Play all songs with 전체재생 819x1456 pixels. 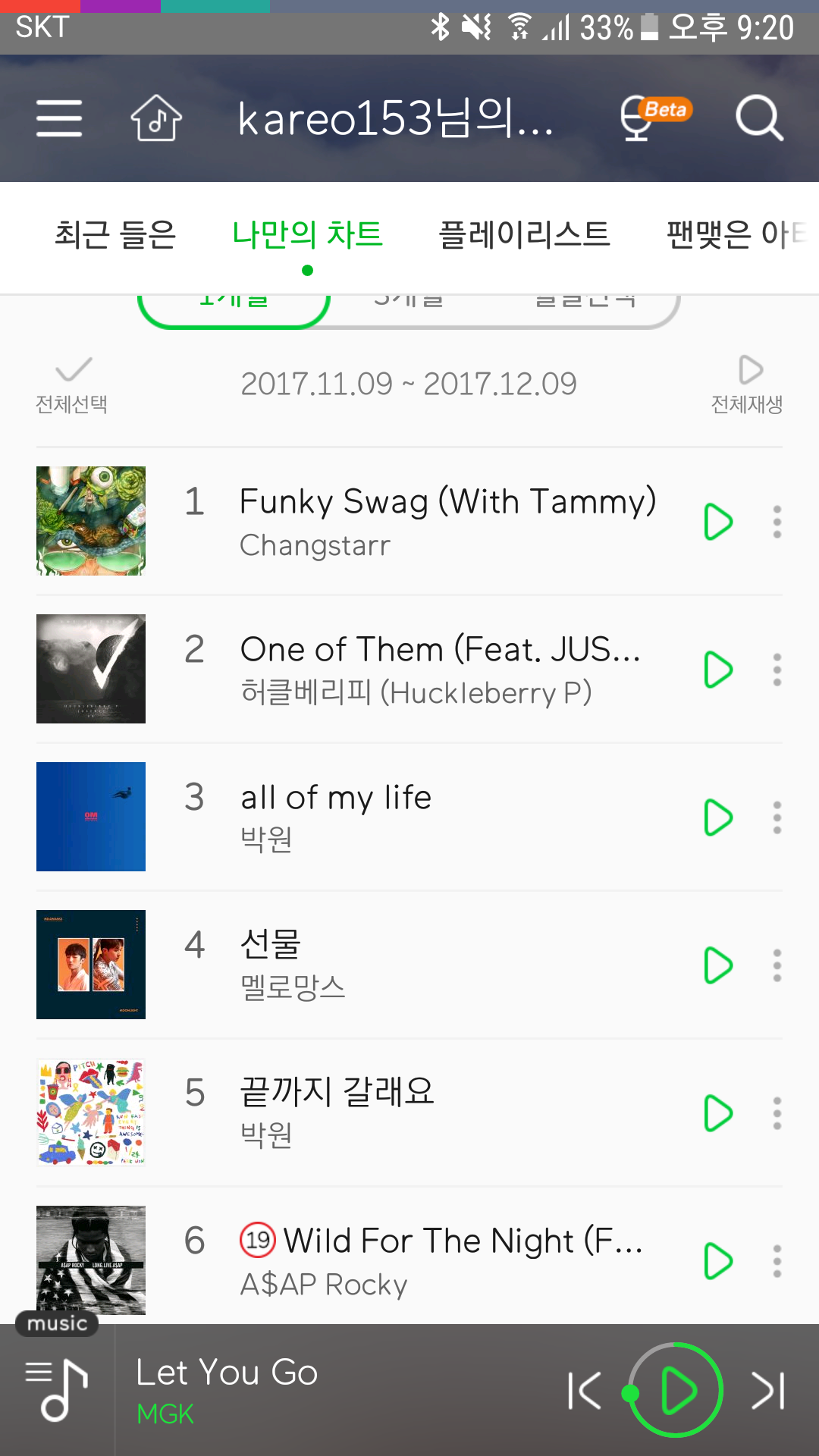tap(747, 385)
